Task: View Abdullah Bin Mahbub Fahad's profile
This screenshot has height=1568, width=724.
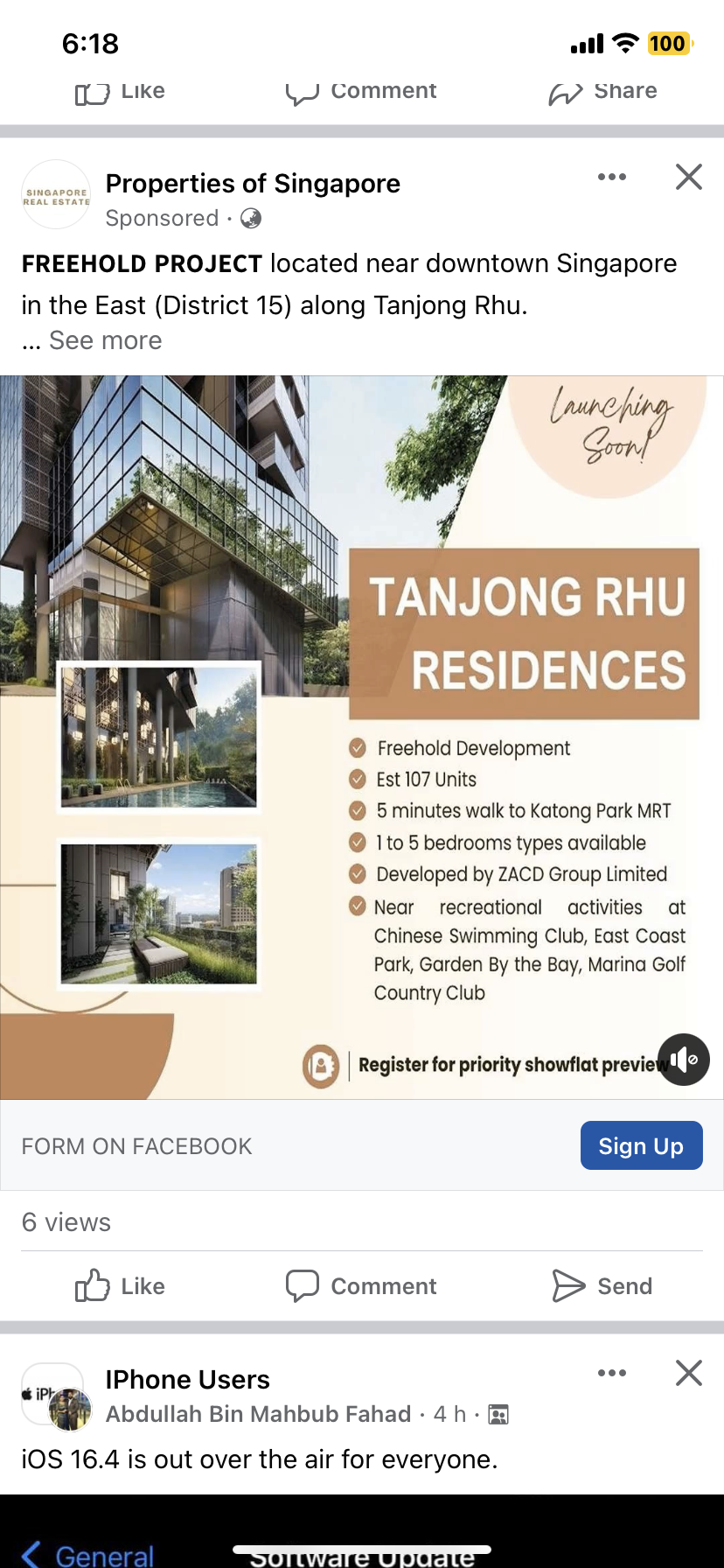Action: click(258, 1414)
